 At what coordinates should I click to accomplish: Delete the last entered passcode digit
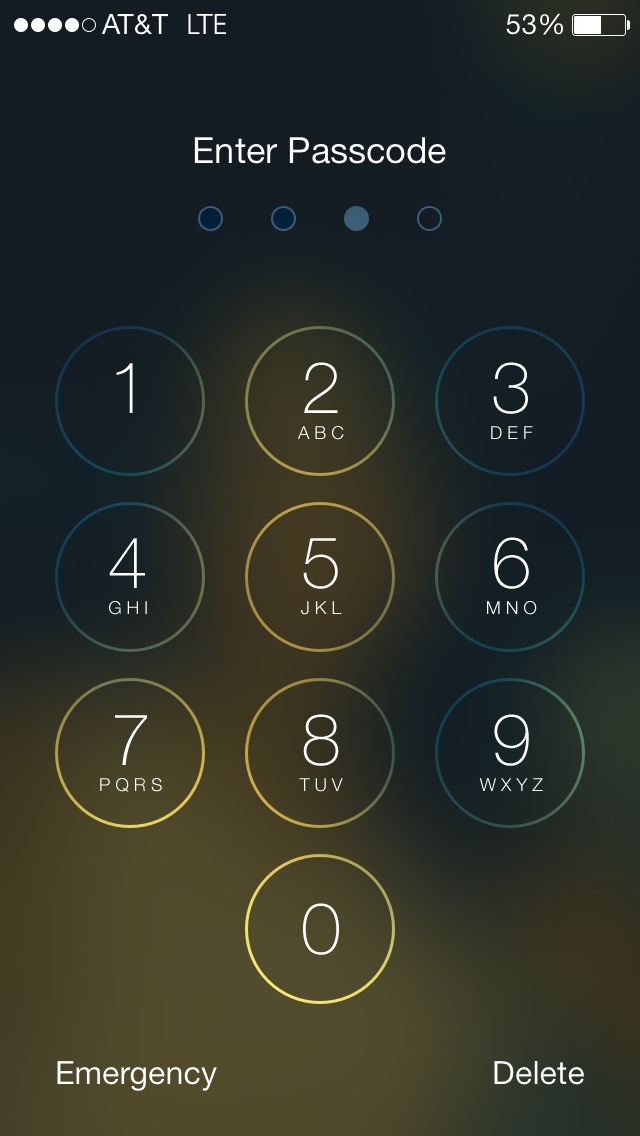pos(539,1073)
